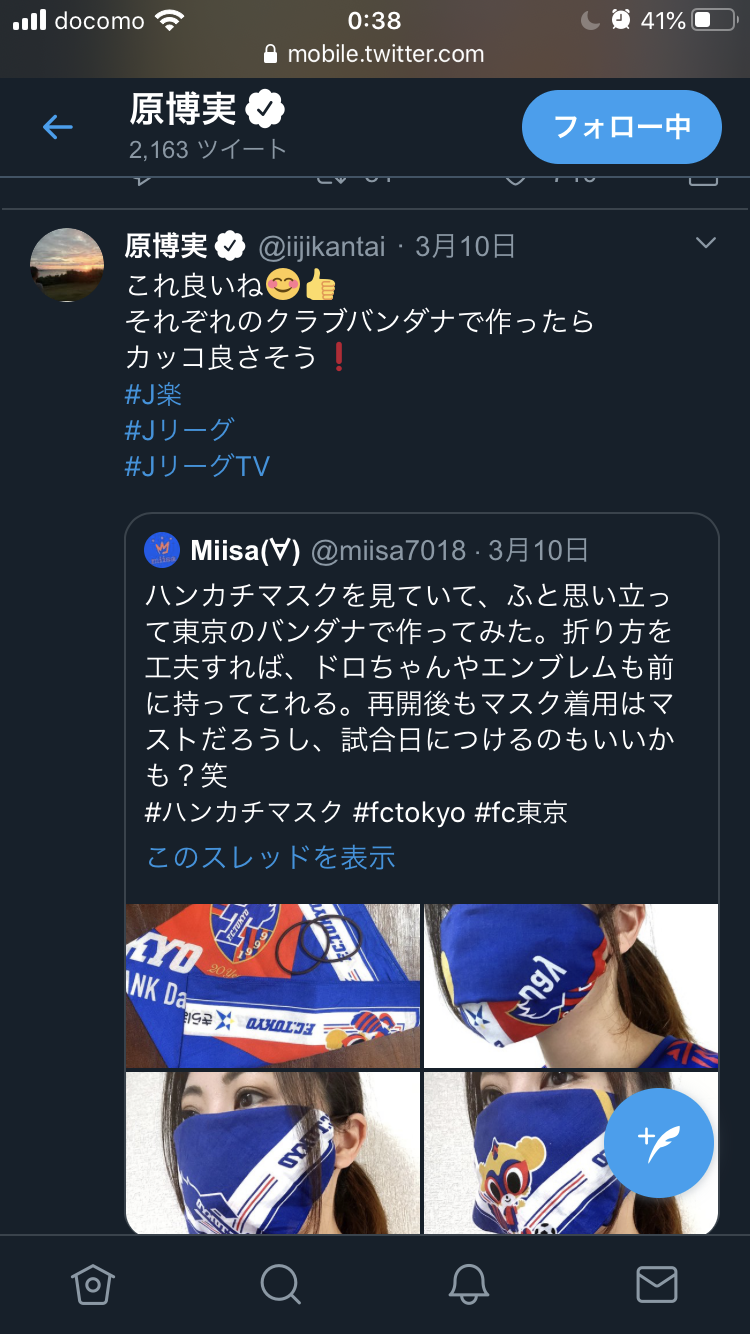Tap このスレッドを表示 to show thread
This screenshot has height=1334, width=750.
(271, 857)
